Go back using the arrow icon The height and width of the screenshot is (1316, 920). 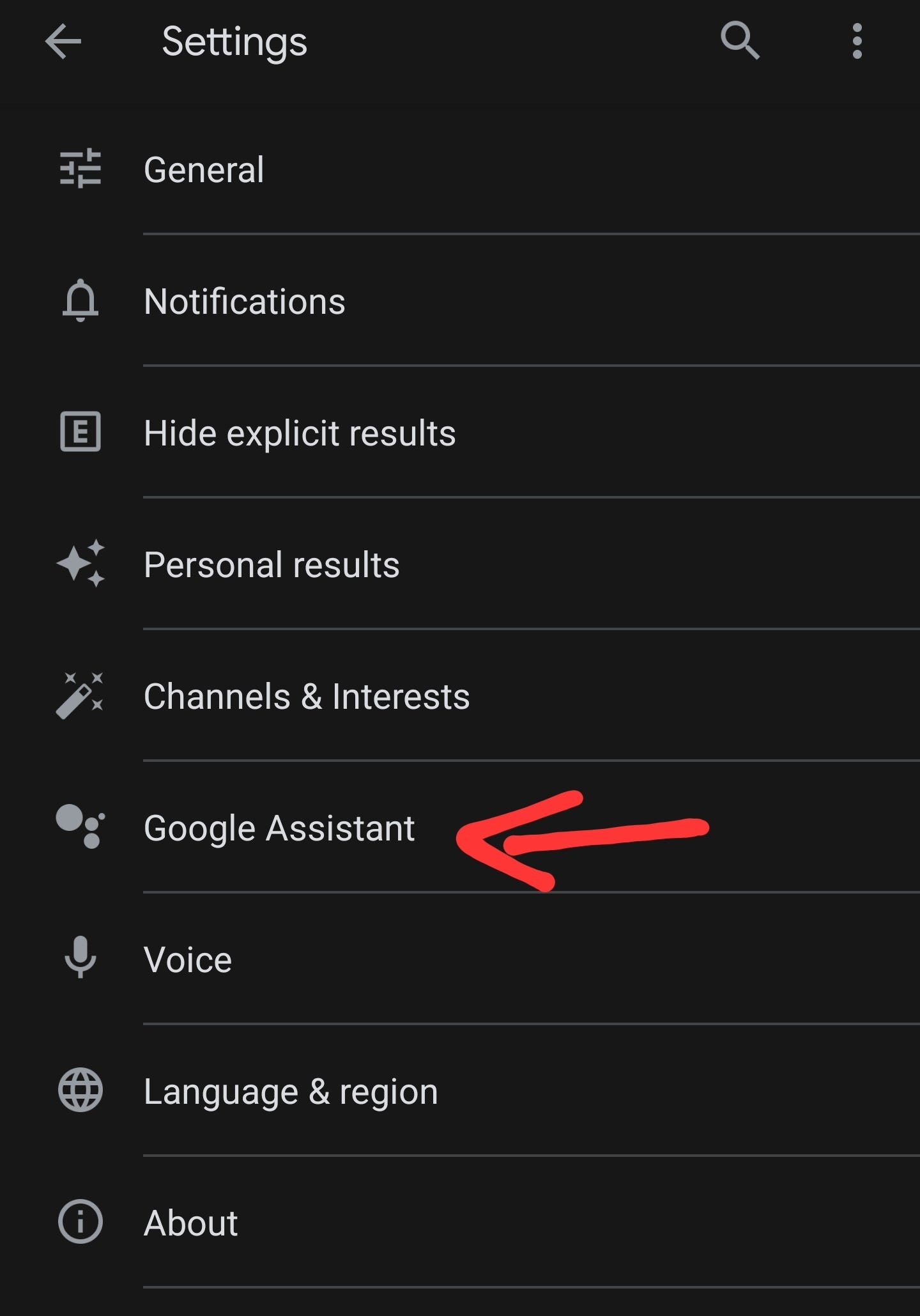[63, 42]
